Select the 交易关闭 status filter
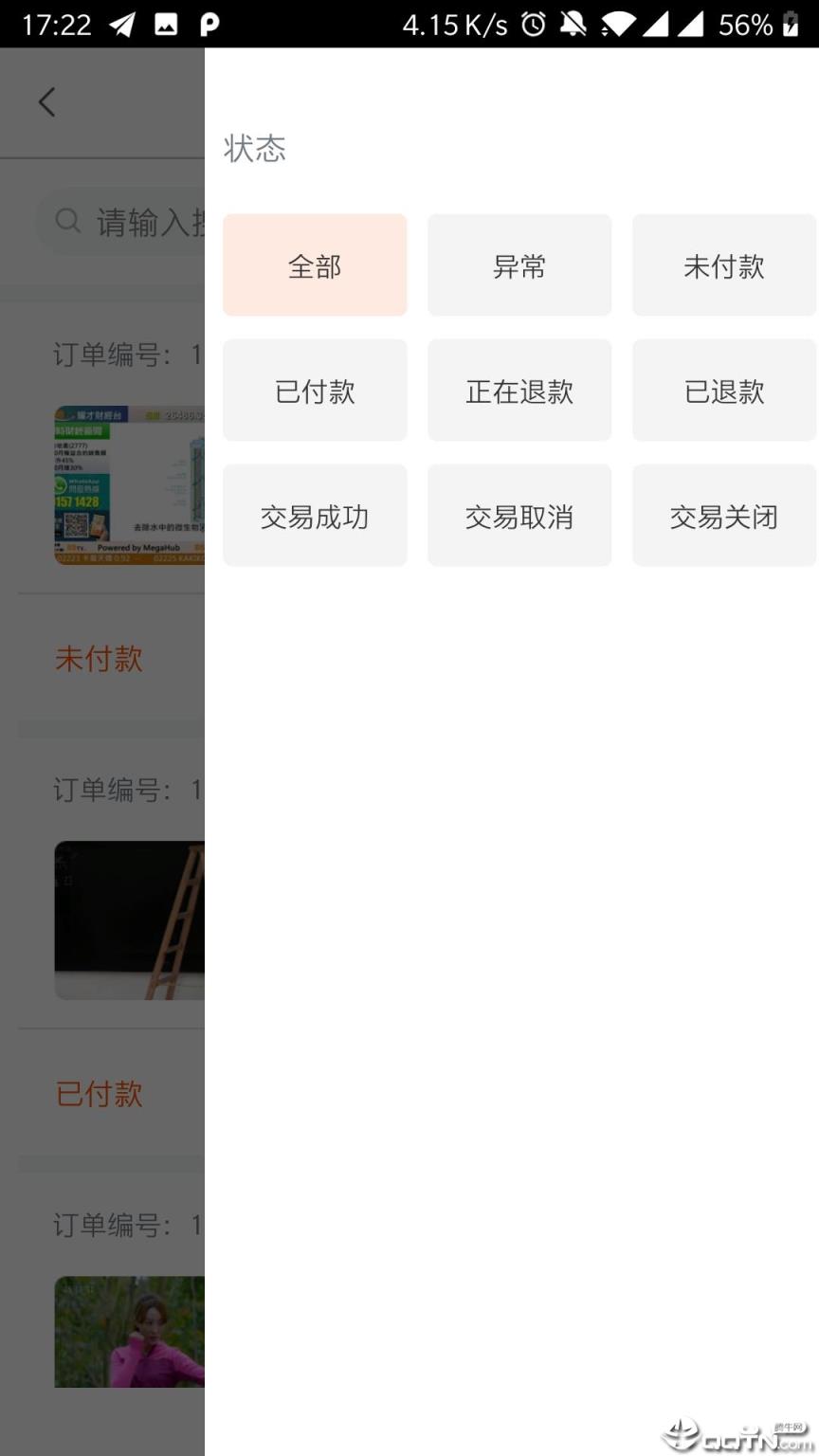 (723, 515)
